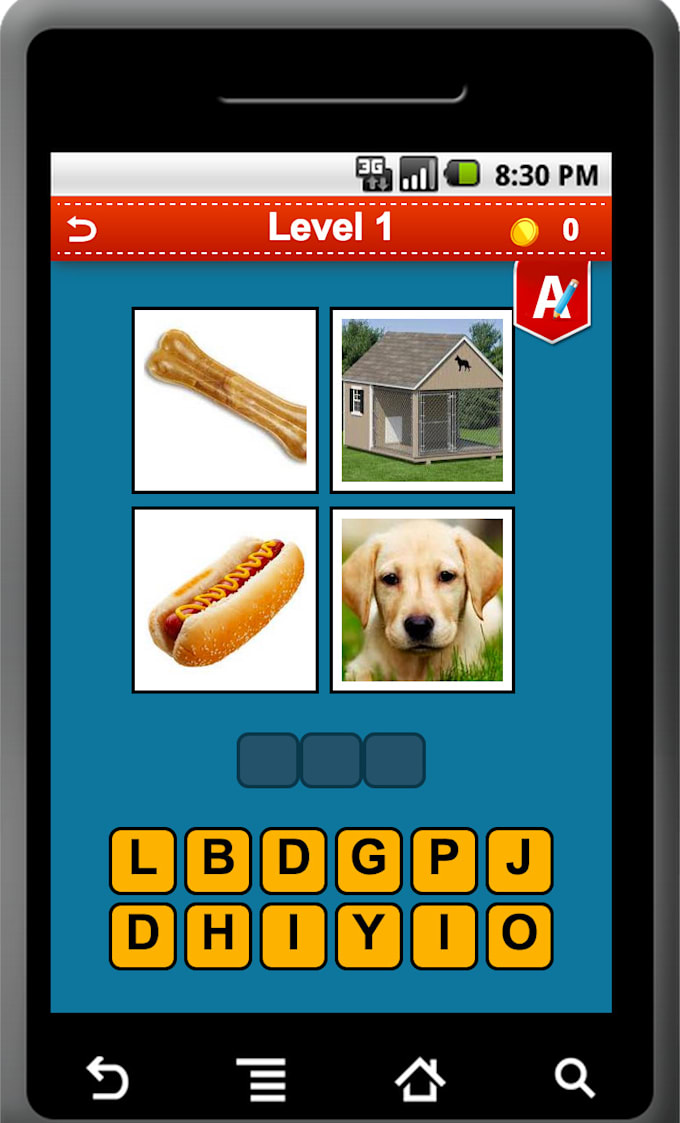Enlarge the dog house picture
Viewport: 680px width, 1123px height.
click(422, 400)
